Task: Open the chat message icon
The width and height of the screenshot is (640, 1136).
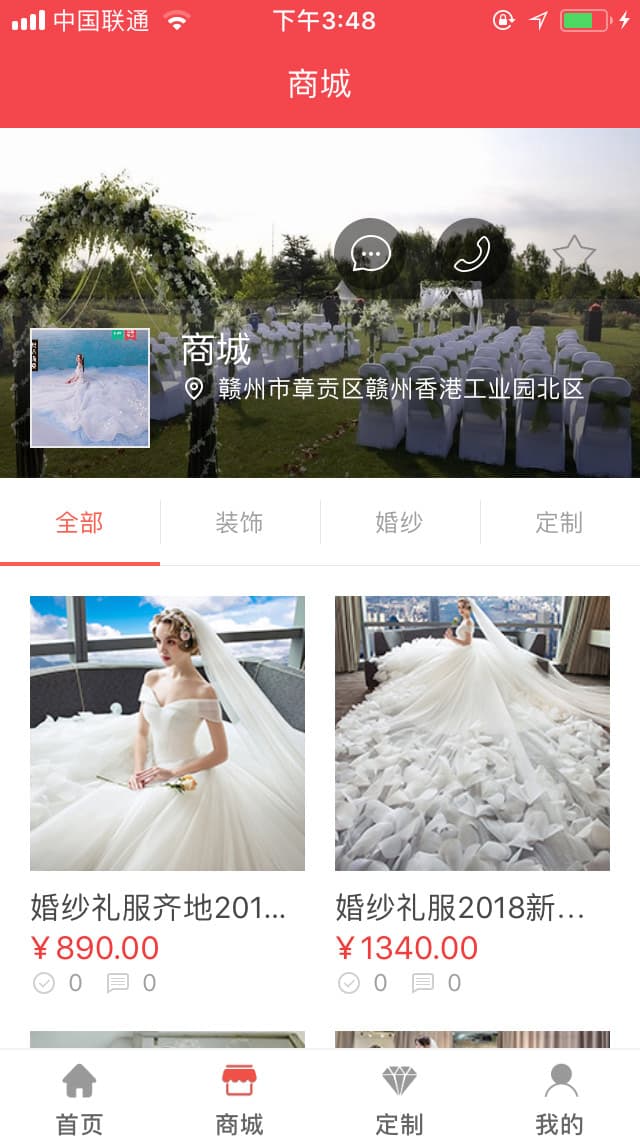Action: pos(370,253)
